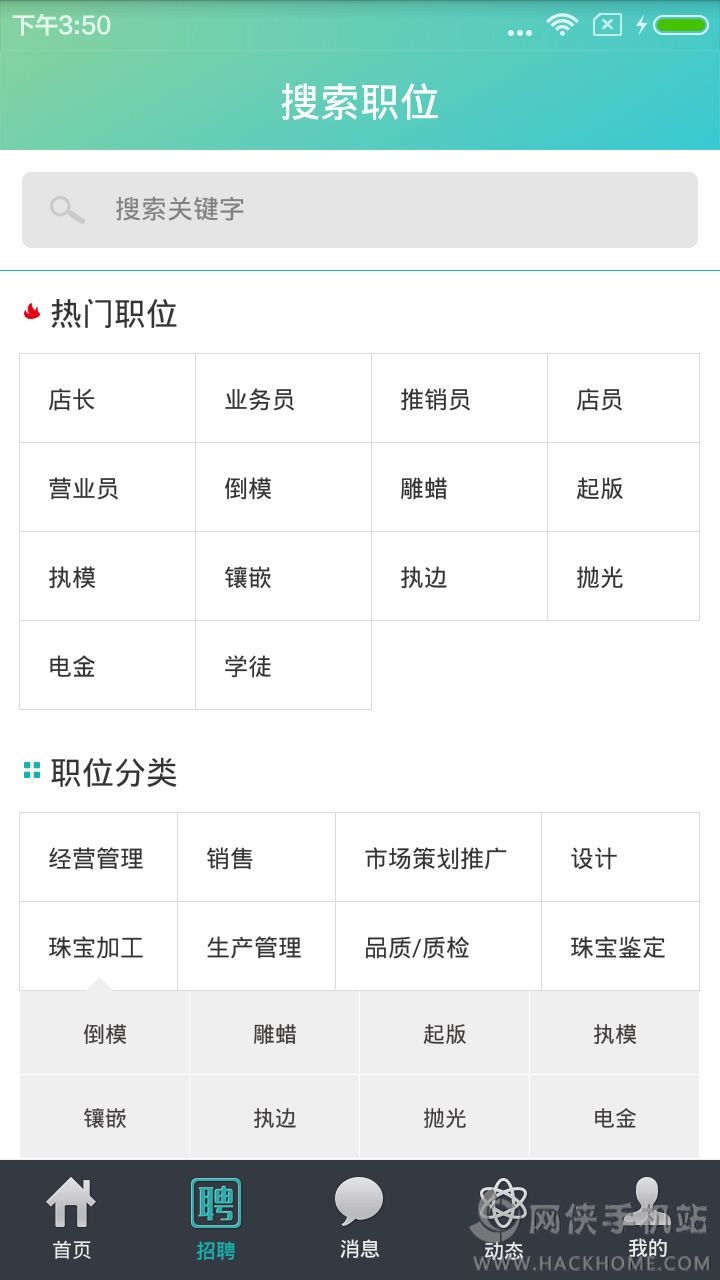The image size is (720, 1280).
Task: Go to the 首页 tab
Action: point(72,1218)
